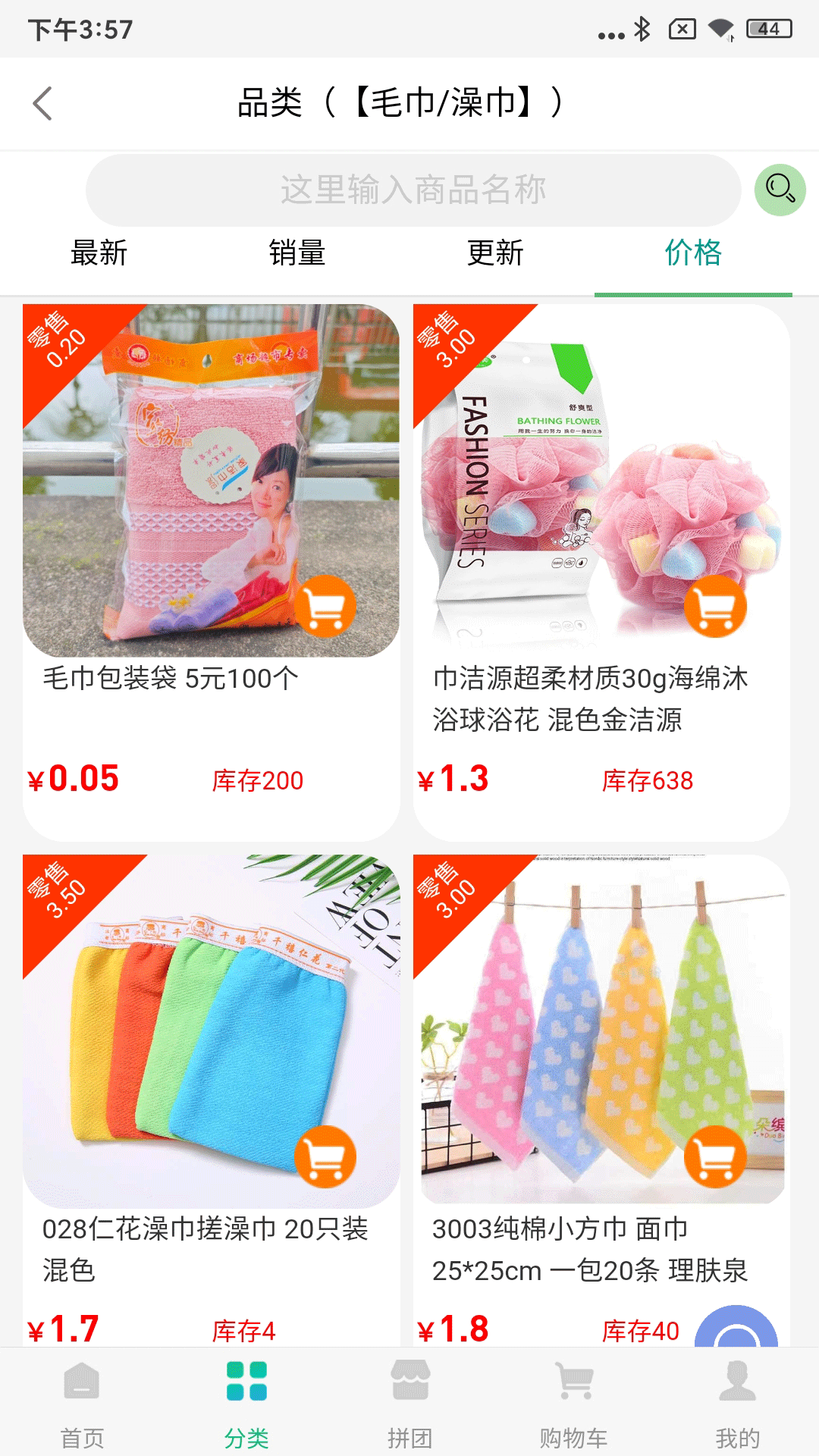Viewport: 819px width, 1456px height.
Task: Sort products by 销量
Action: click(x=297, y=253)
